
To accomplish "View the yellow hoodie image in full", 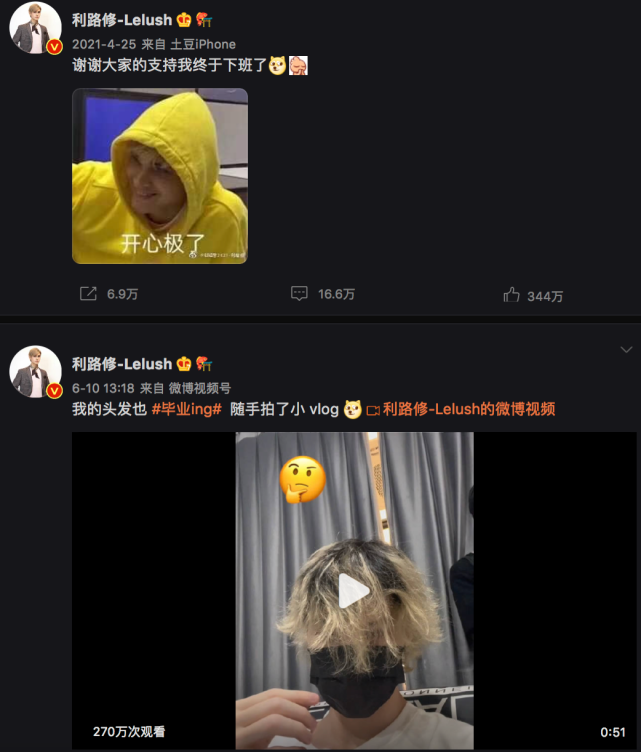I will point(160,176).
